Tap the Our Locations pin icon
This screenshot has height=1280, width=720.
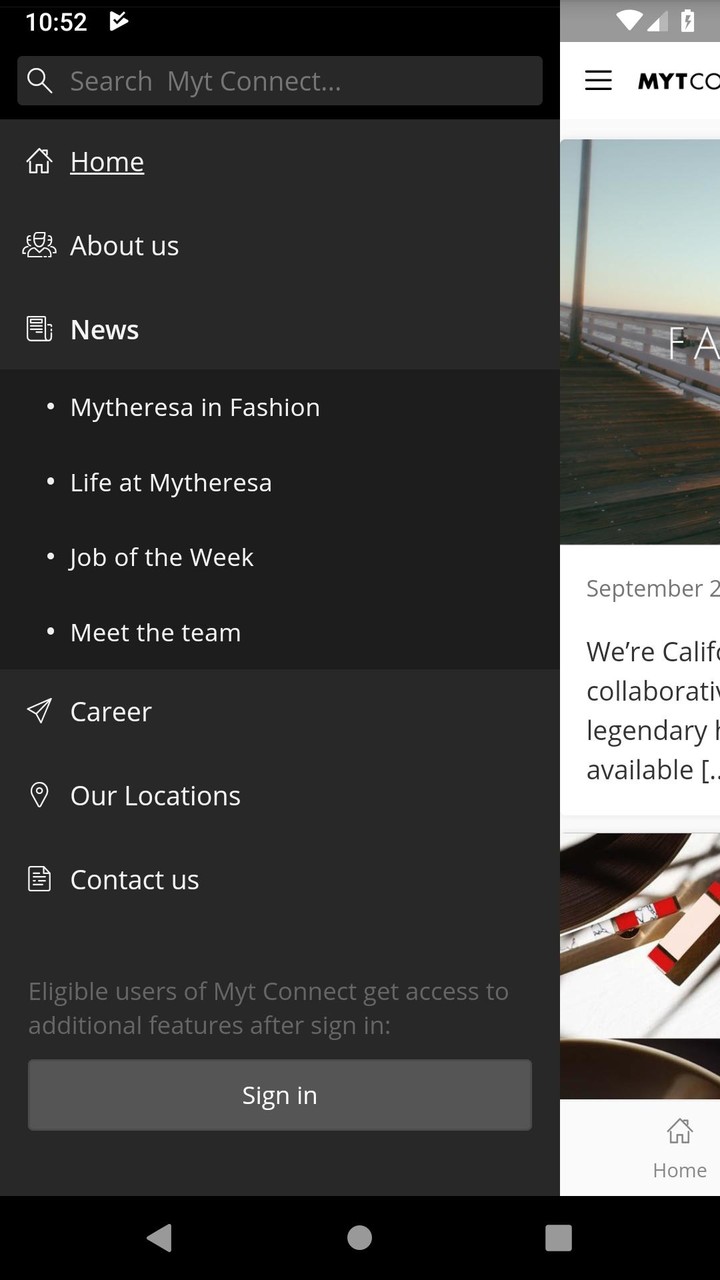[x=38, y=795]
